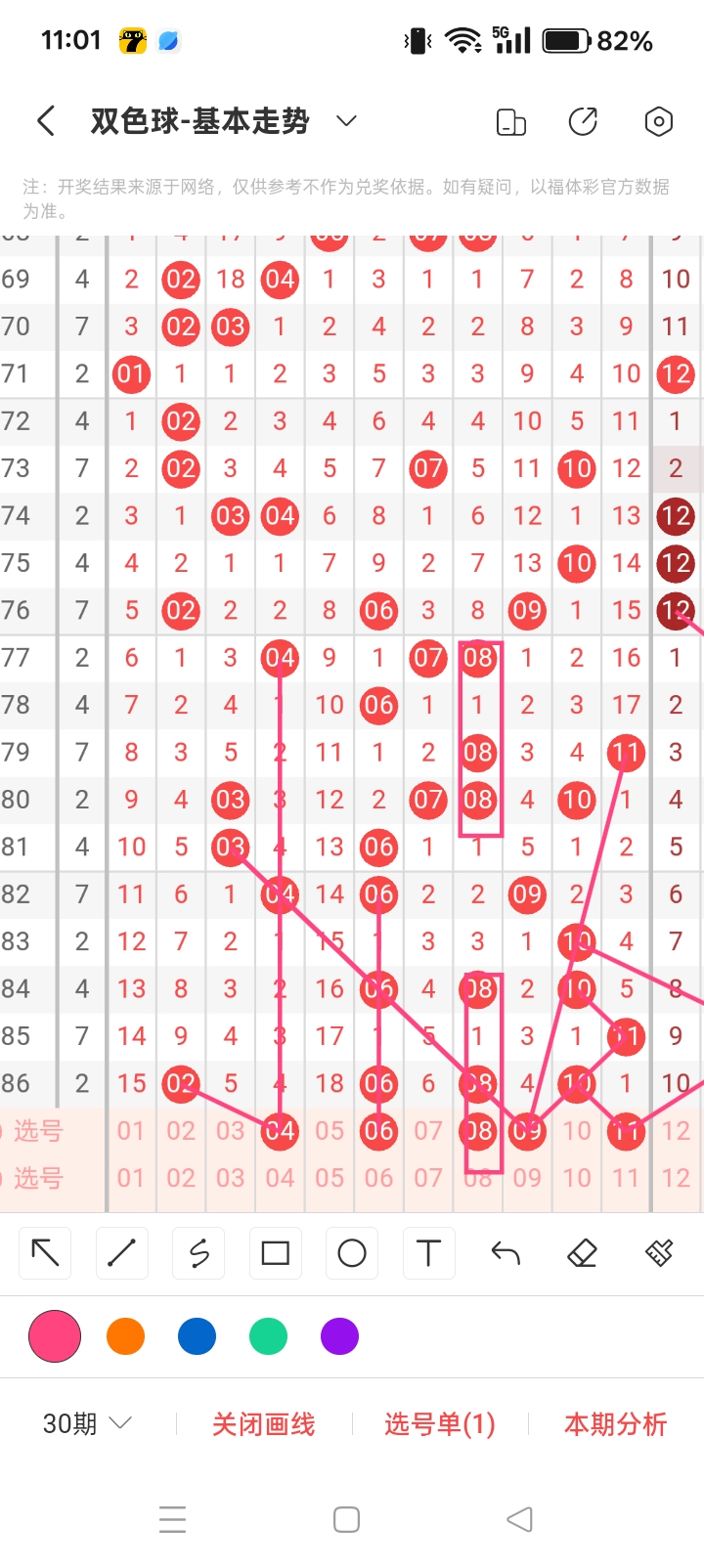704x1568 pixels.
Task: Tap 关闭画线 to close drawing mode
Action: 264,1424
